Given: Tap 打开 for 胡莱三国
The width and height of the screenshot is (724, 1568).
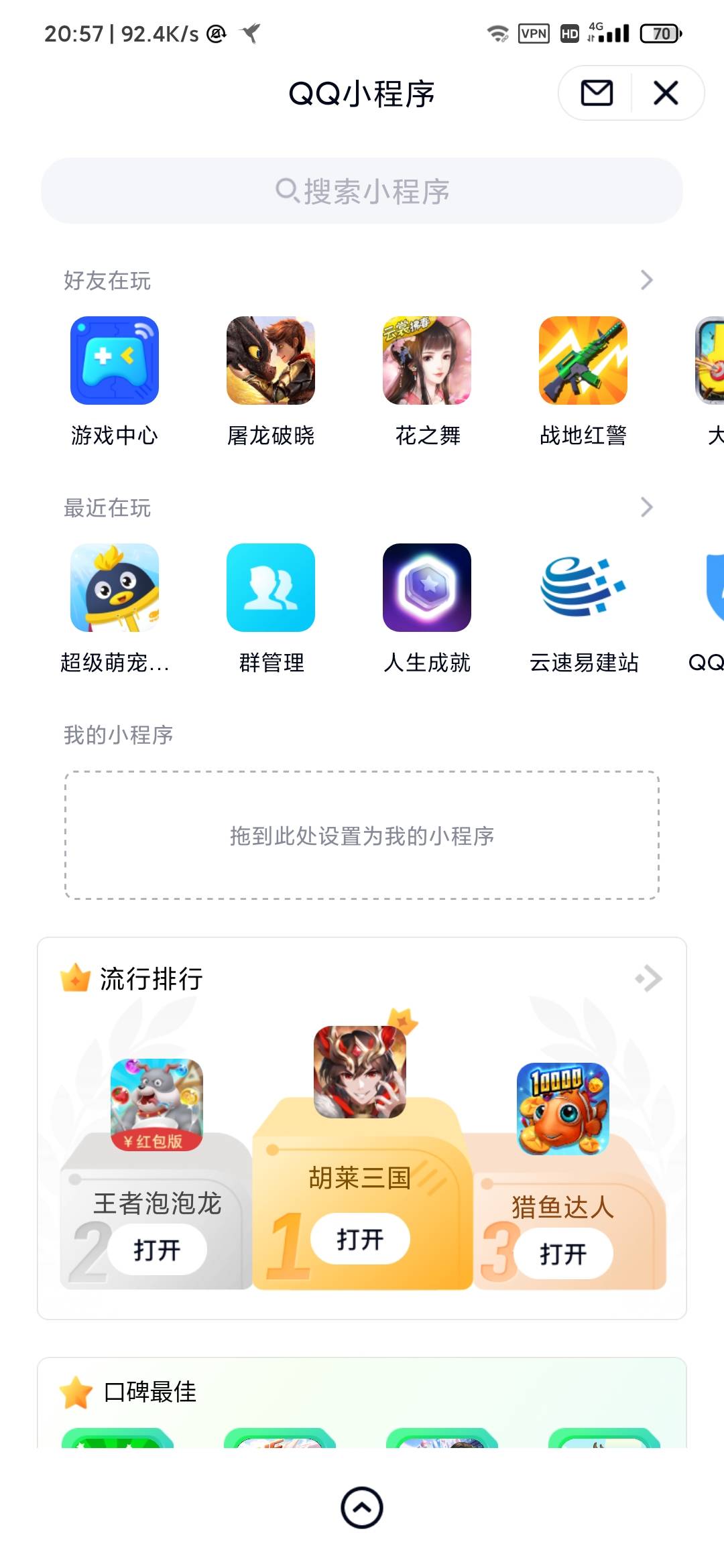Looking at the screenshot, I should tap(360, 1239).
